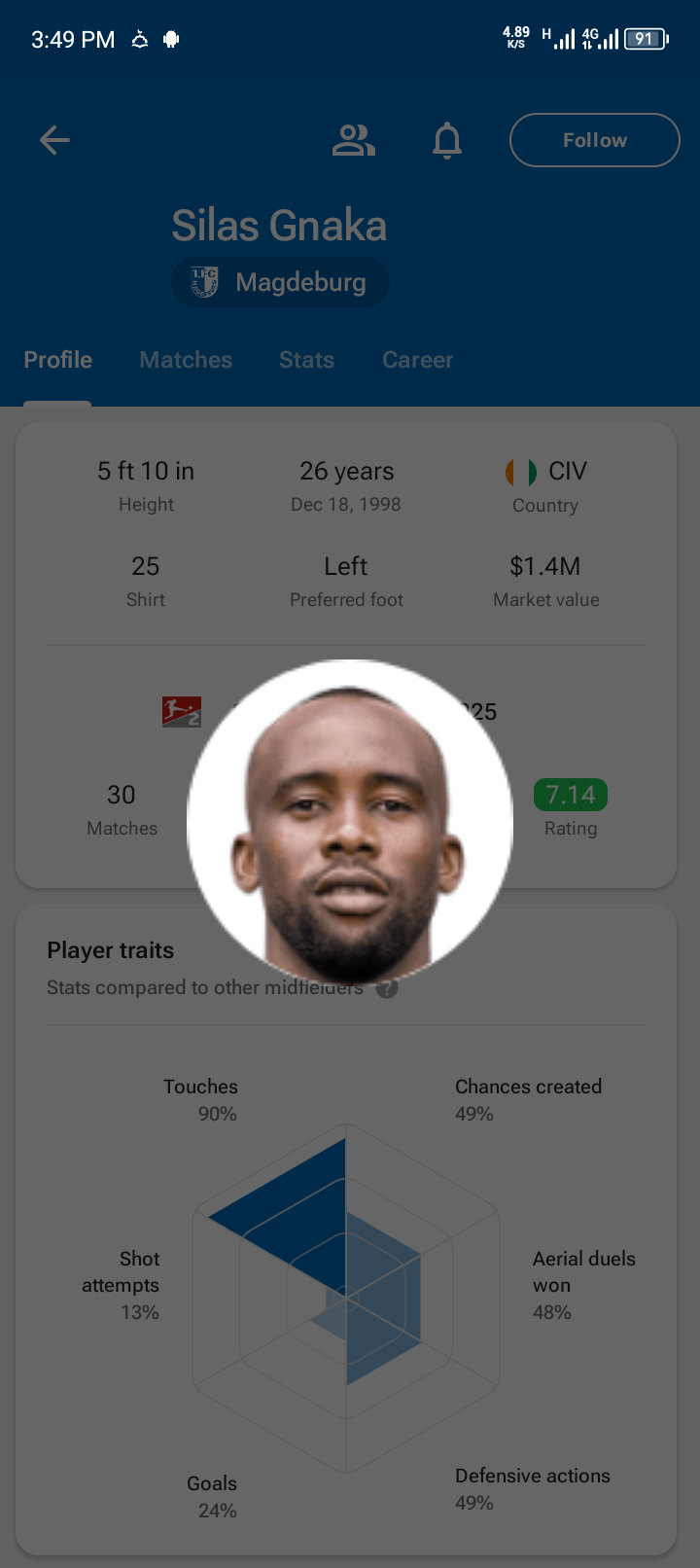Open the player traits help icon
This screenshot has height=1568, width=700.
point(388,988)
